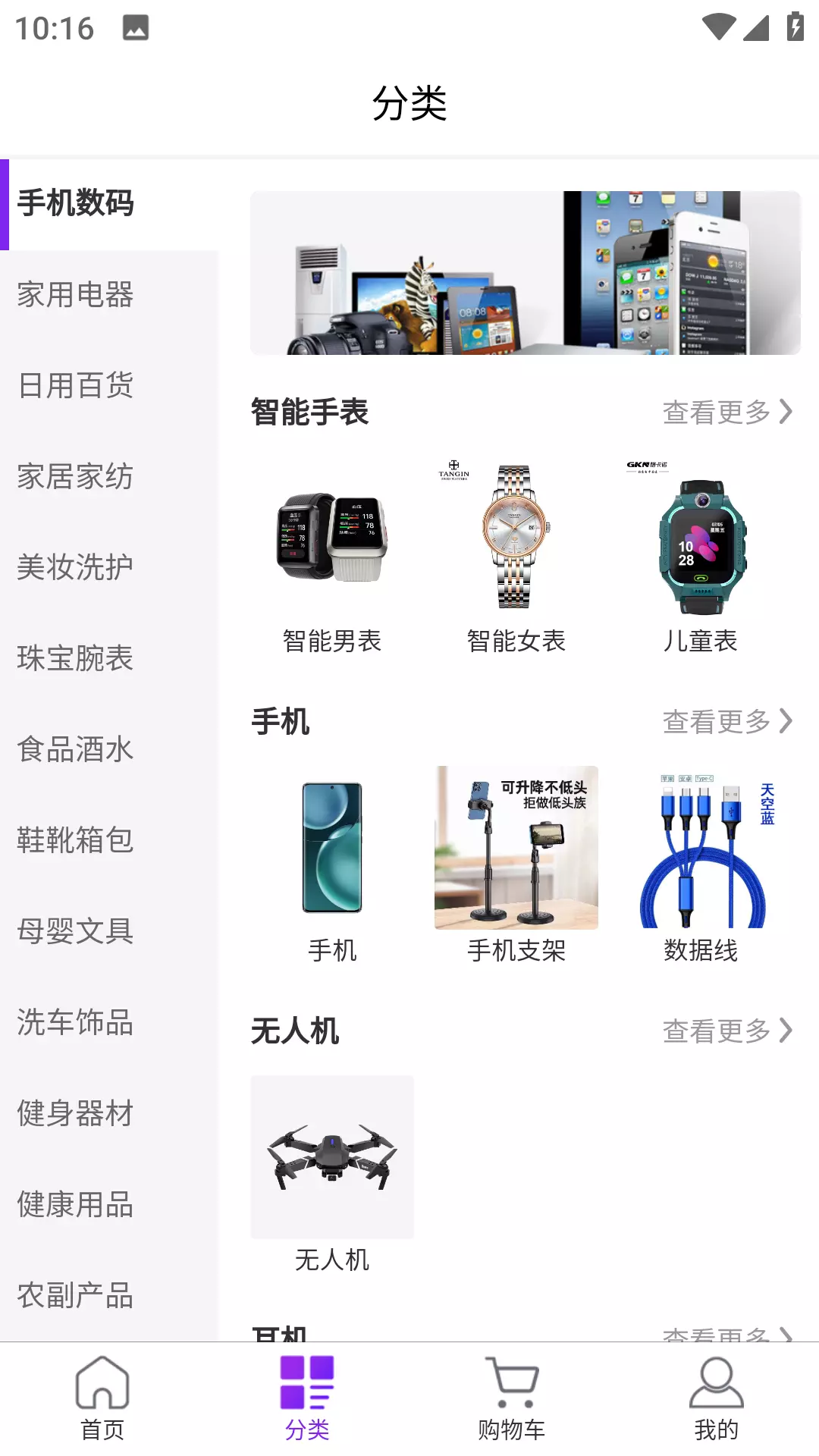Tap the digital products banner image
The image size is (819, 1456).
pyautogui.click(x=526, y=273)
